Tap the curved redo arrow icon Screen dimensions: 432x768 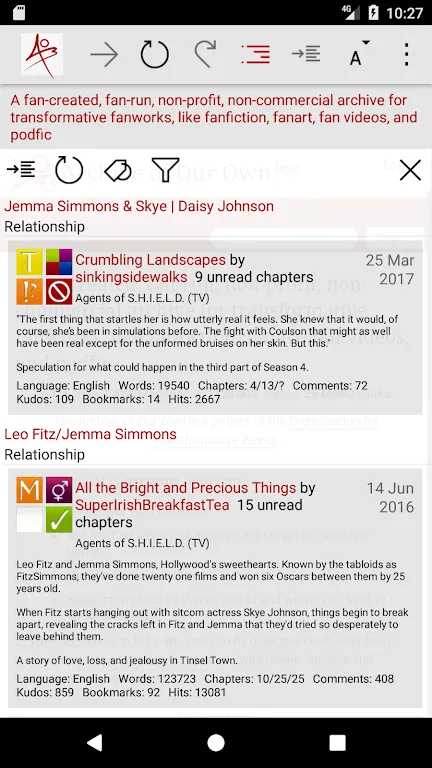coord(205,54)
